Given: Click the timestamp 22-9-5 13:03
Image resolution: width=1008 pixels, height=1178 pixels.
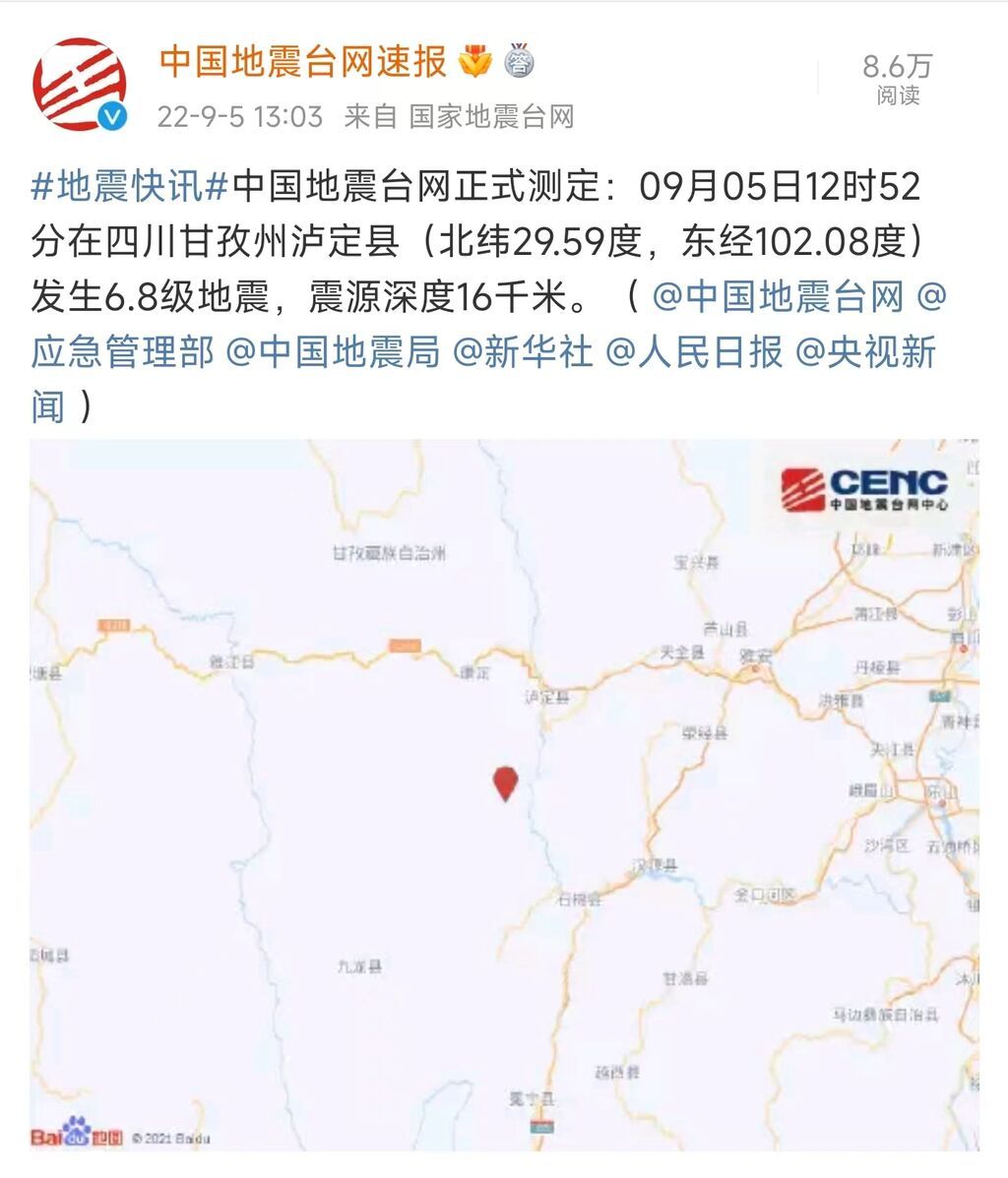Looking at the screenshot, I should (236, 115).
